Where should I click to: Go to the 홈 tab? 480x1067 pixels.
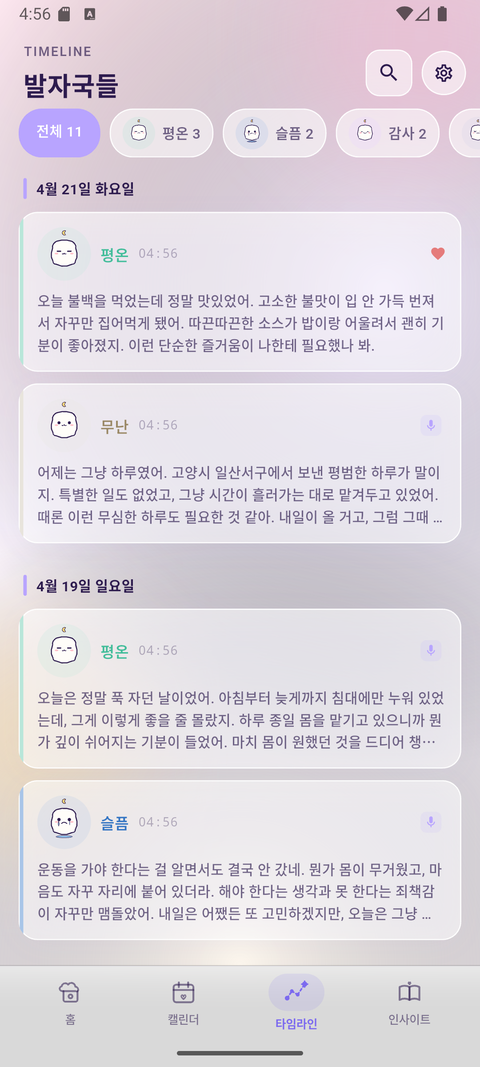tap(69, 1003)
